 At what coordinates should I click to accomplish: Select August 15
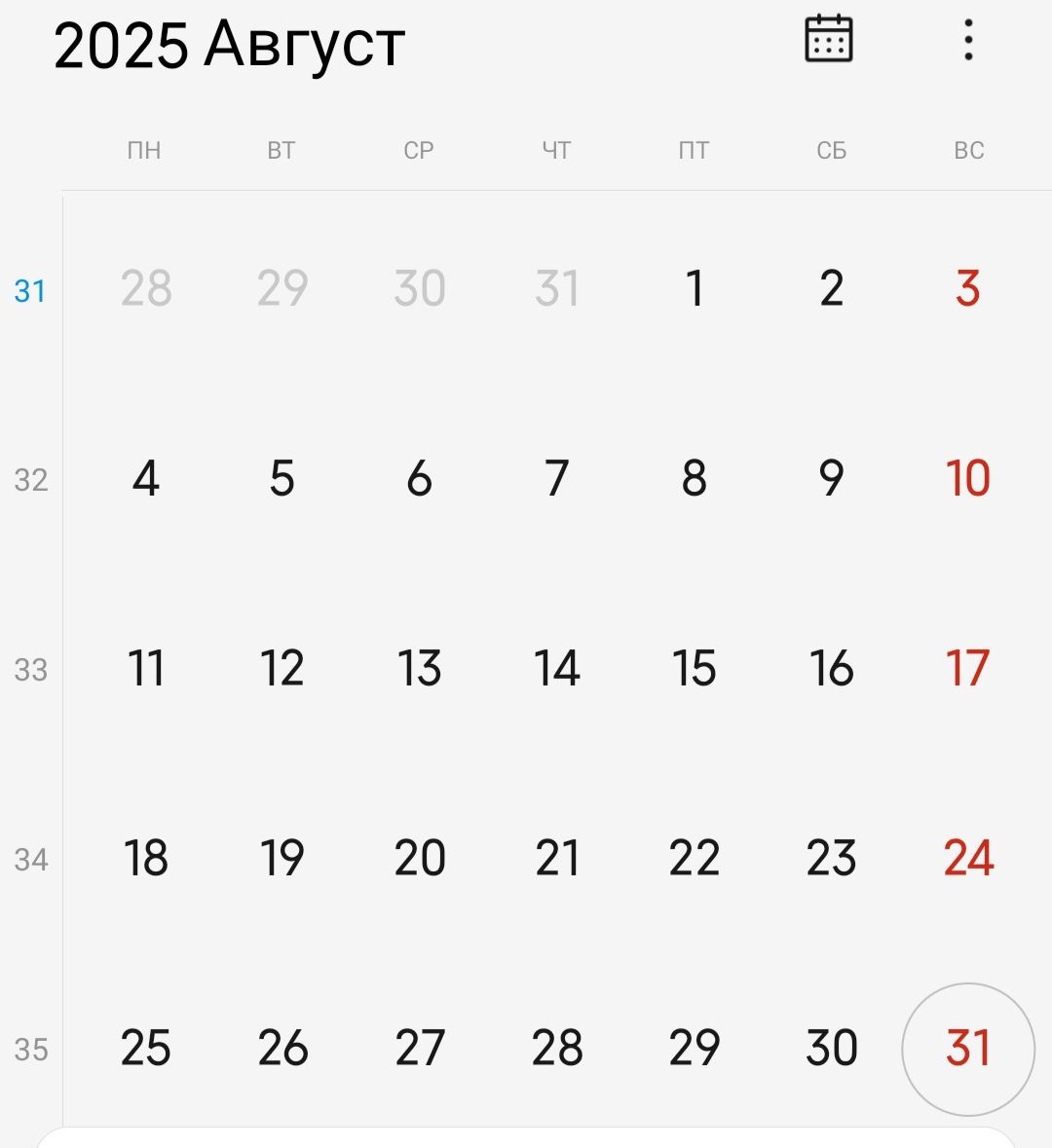click(x=694, y=668)
